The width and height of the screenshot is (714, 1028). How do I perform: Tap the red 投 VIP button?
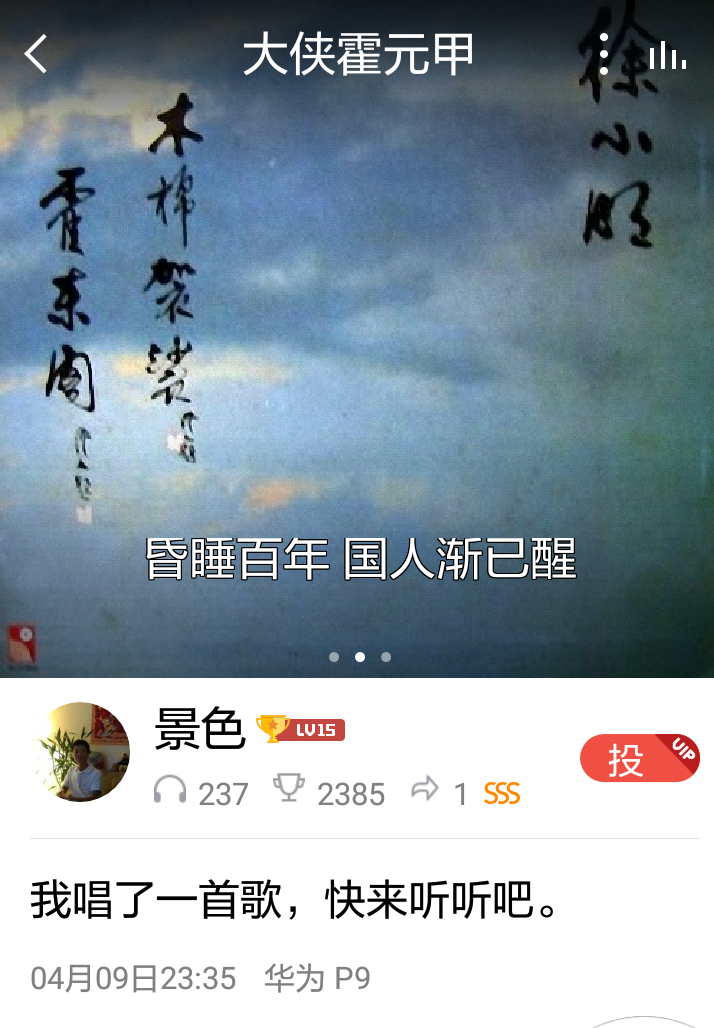[x=638, y=760]
